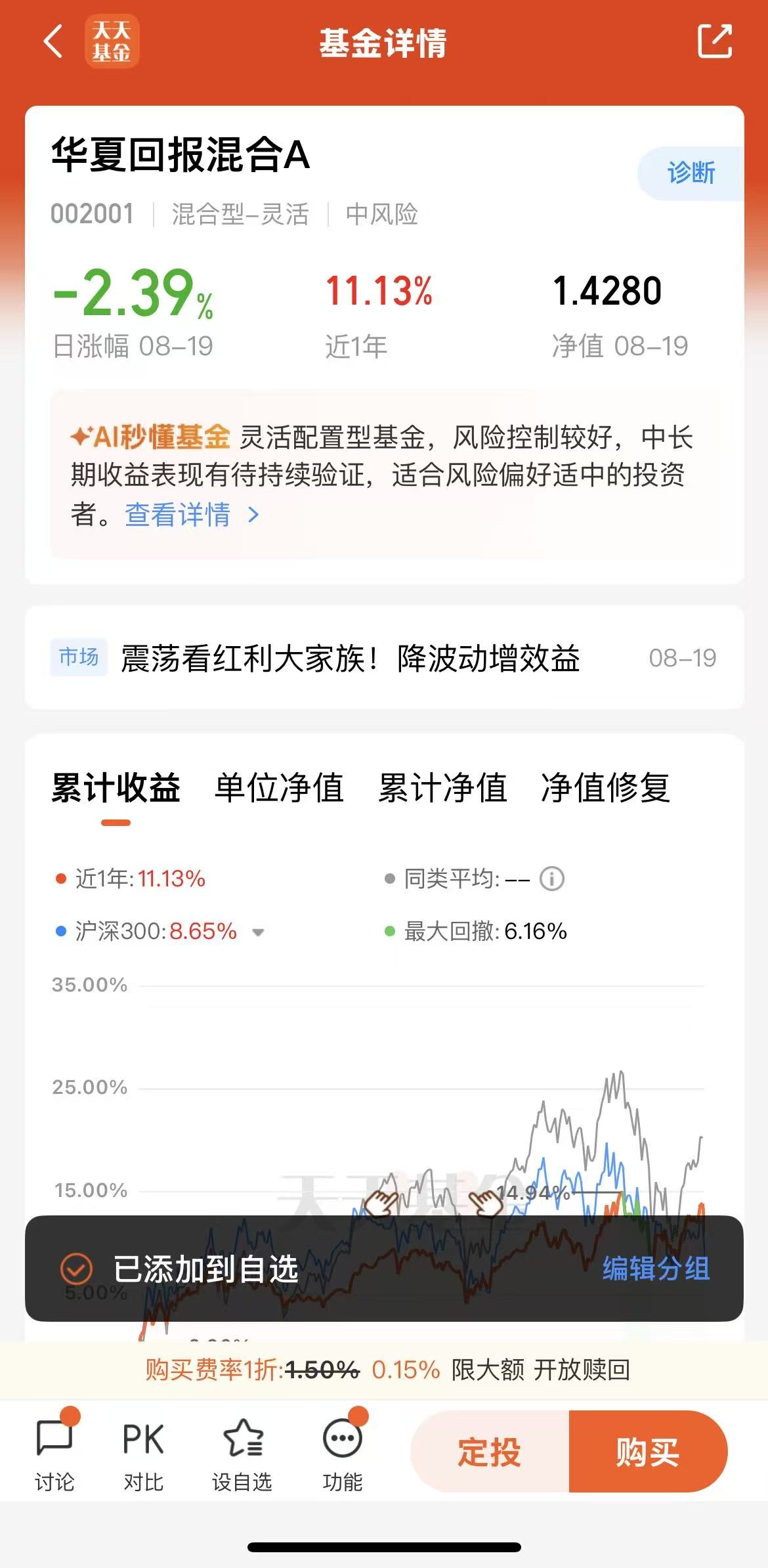Screen dimensions: 768x1568
Task: Show info for 同类平均
Action: (x=551, y=879)
